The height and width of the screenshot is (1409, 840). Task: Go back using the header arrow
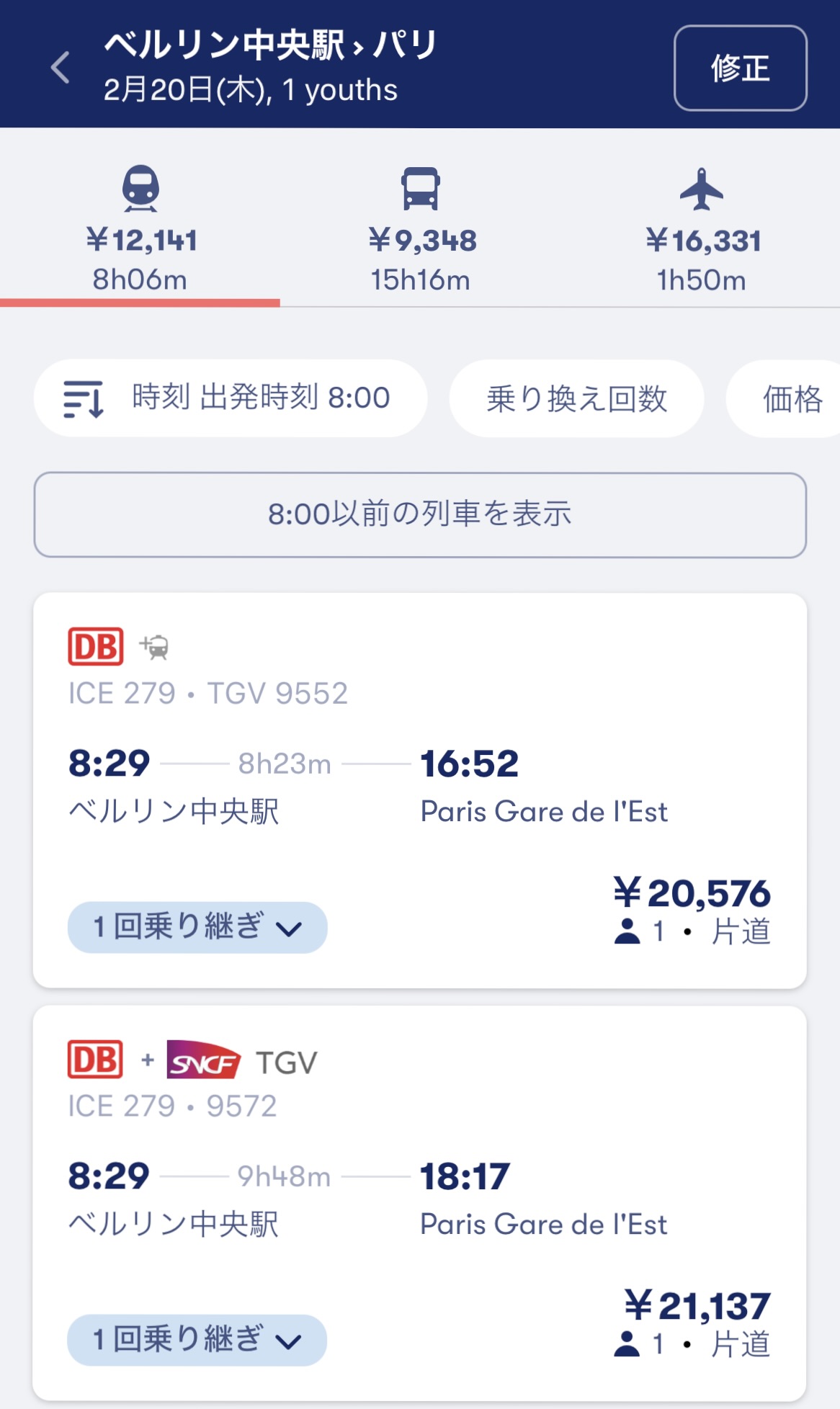61,68
